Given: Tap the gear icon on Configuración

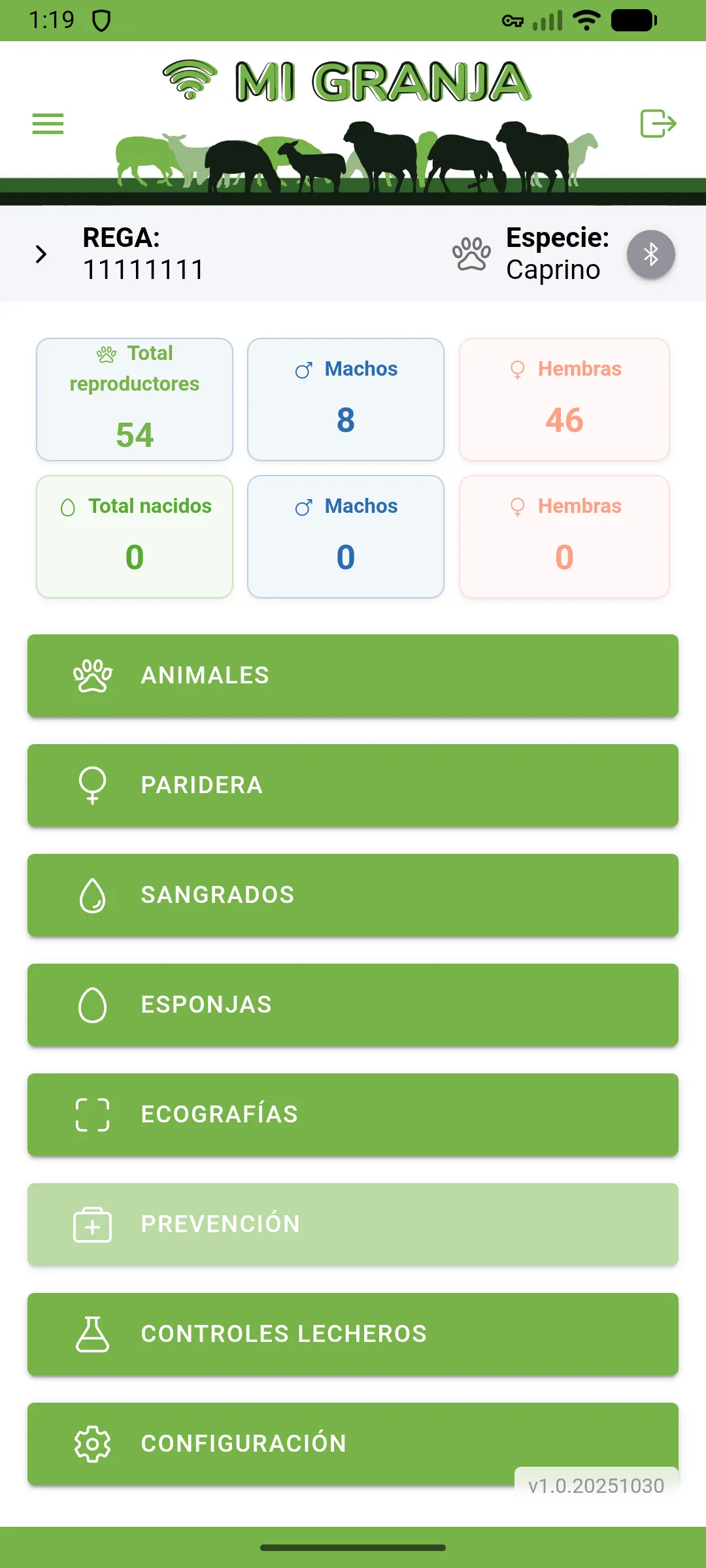Looking at the screenshot, I should click(x=92, y=1443).
